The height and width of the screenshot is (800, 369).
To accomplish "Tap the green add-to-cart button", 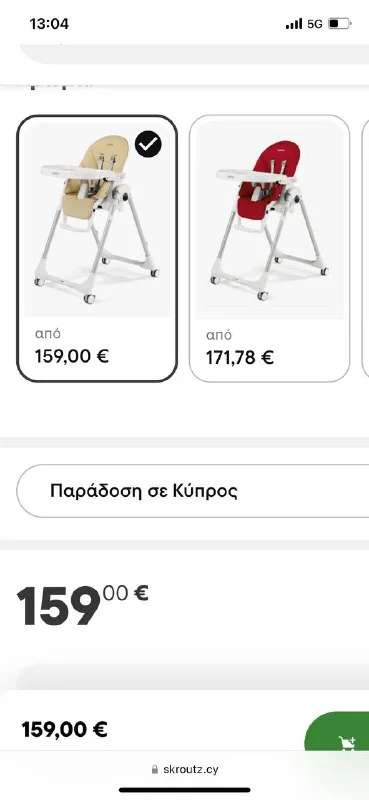I will pos(338,733).
